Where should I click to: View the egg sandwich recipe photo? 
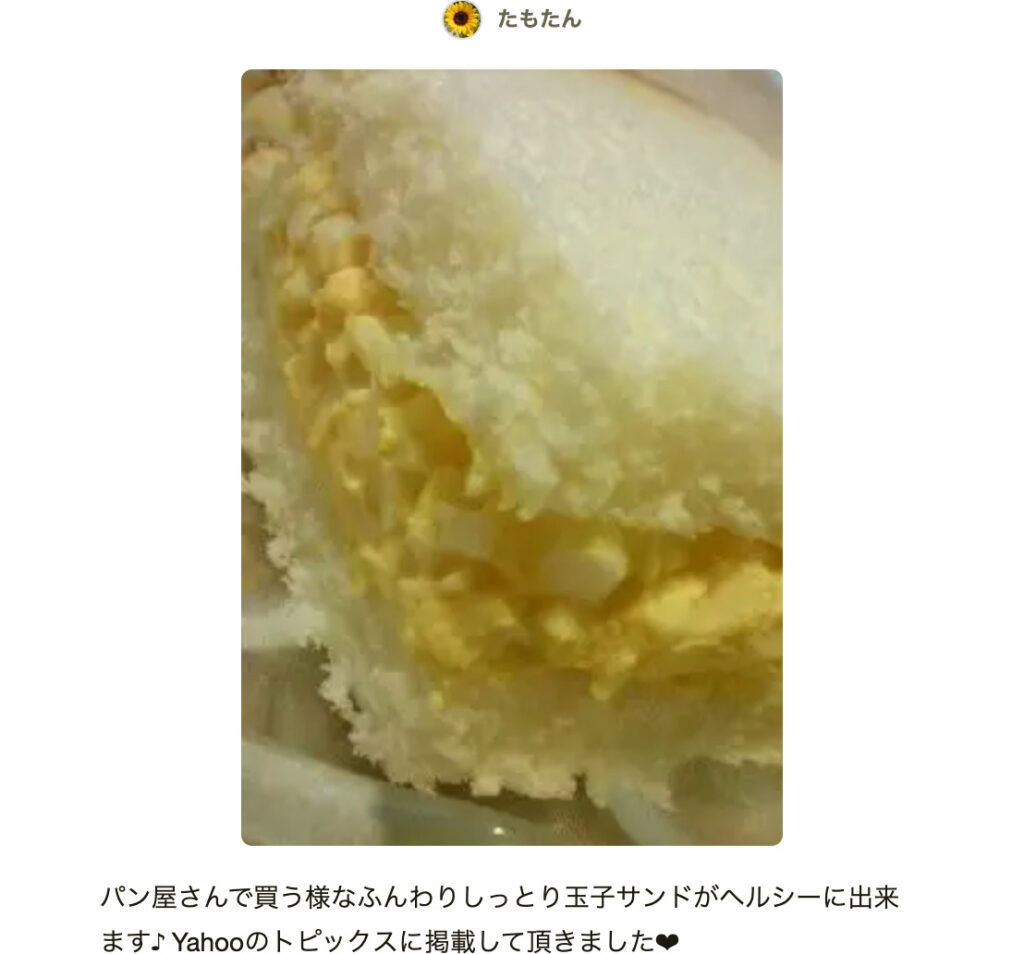[x=511, y=457]
